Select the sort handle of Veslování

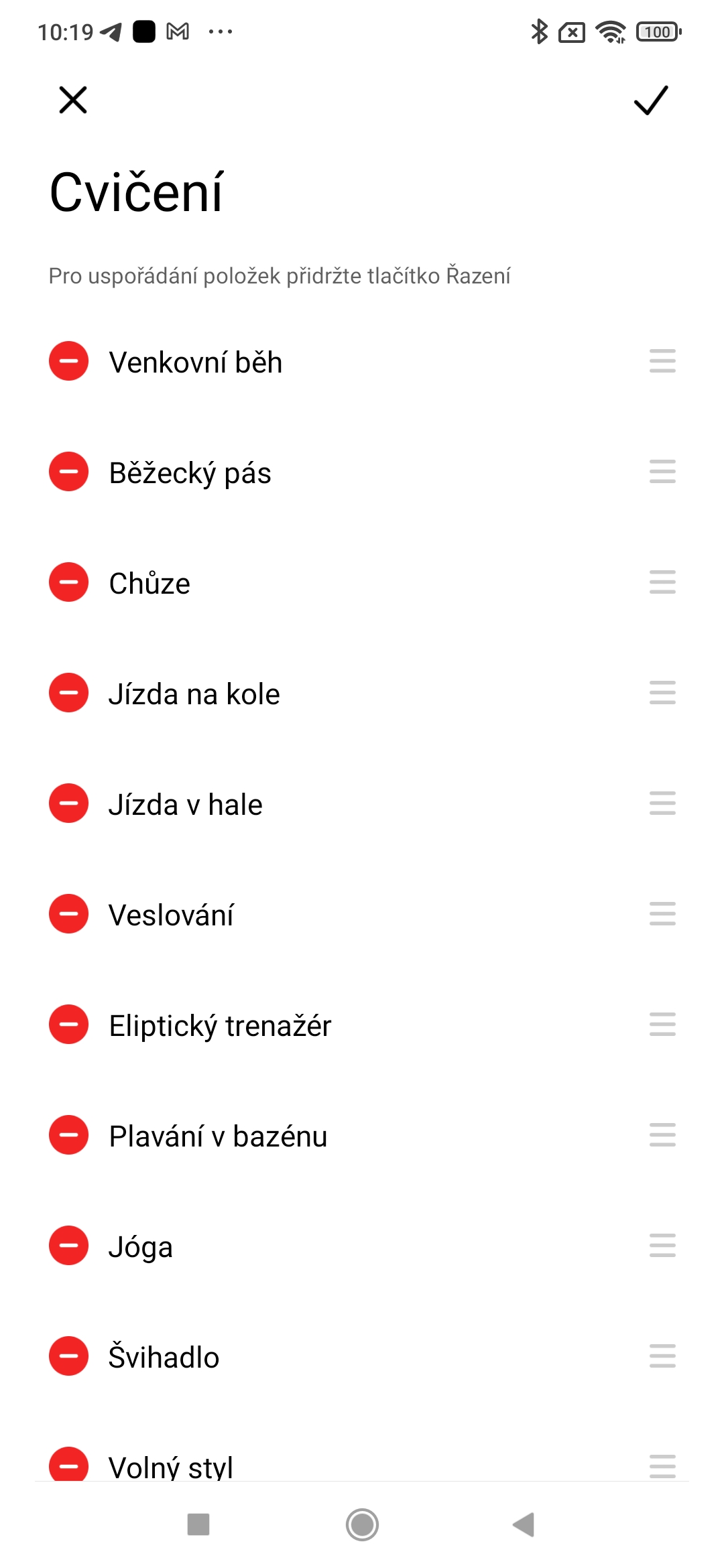(x=662, y=914)
